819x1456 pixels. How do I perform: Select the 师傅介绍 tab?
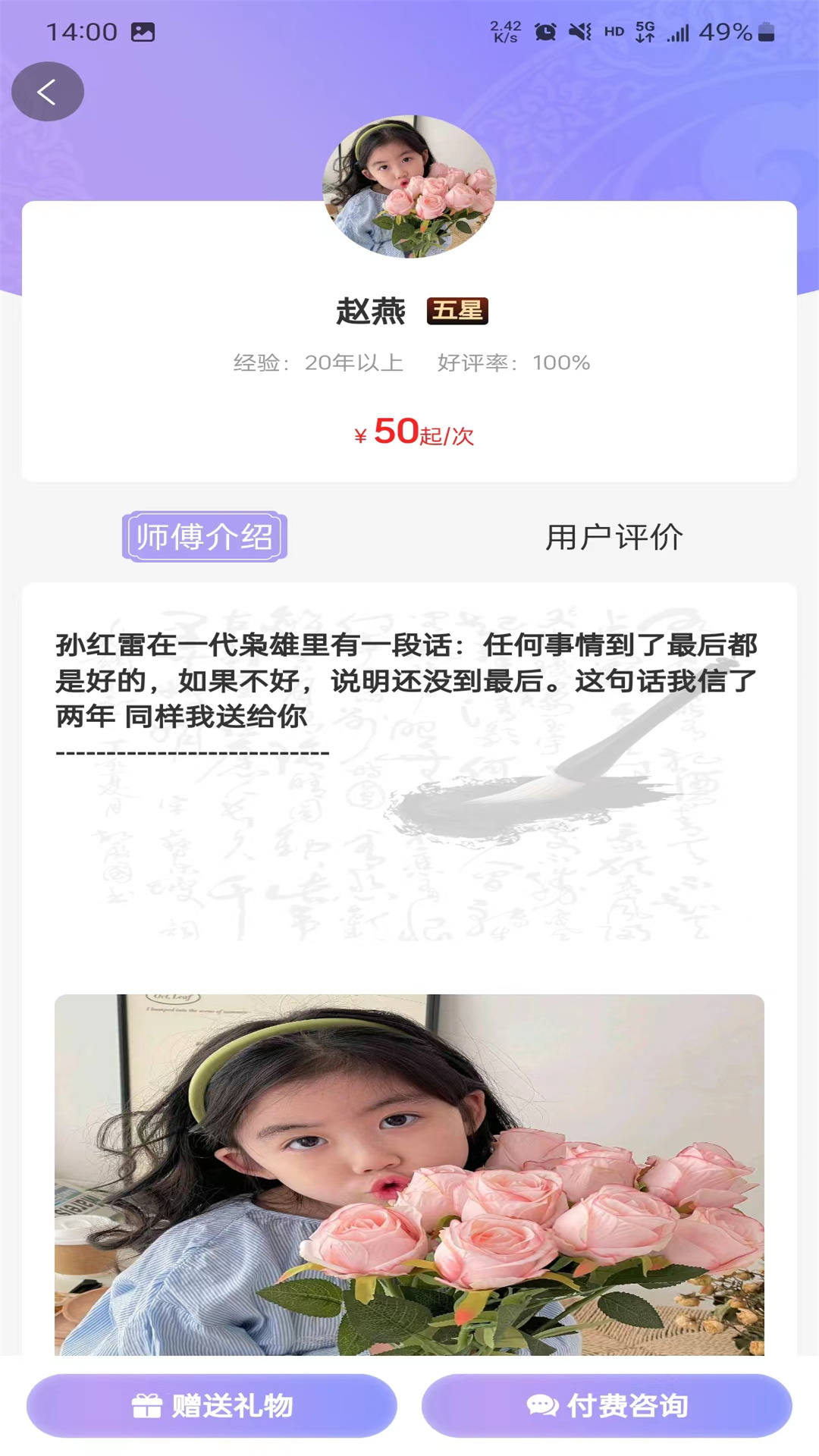click(x=205, y=537)
